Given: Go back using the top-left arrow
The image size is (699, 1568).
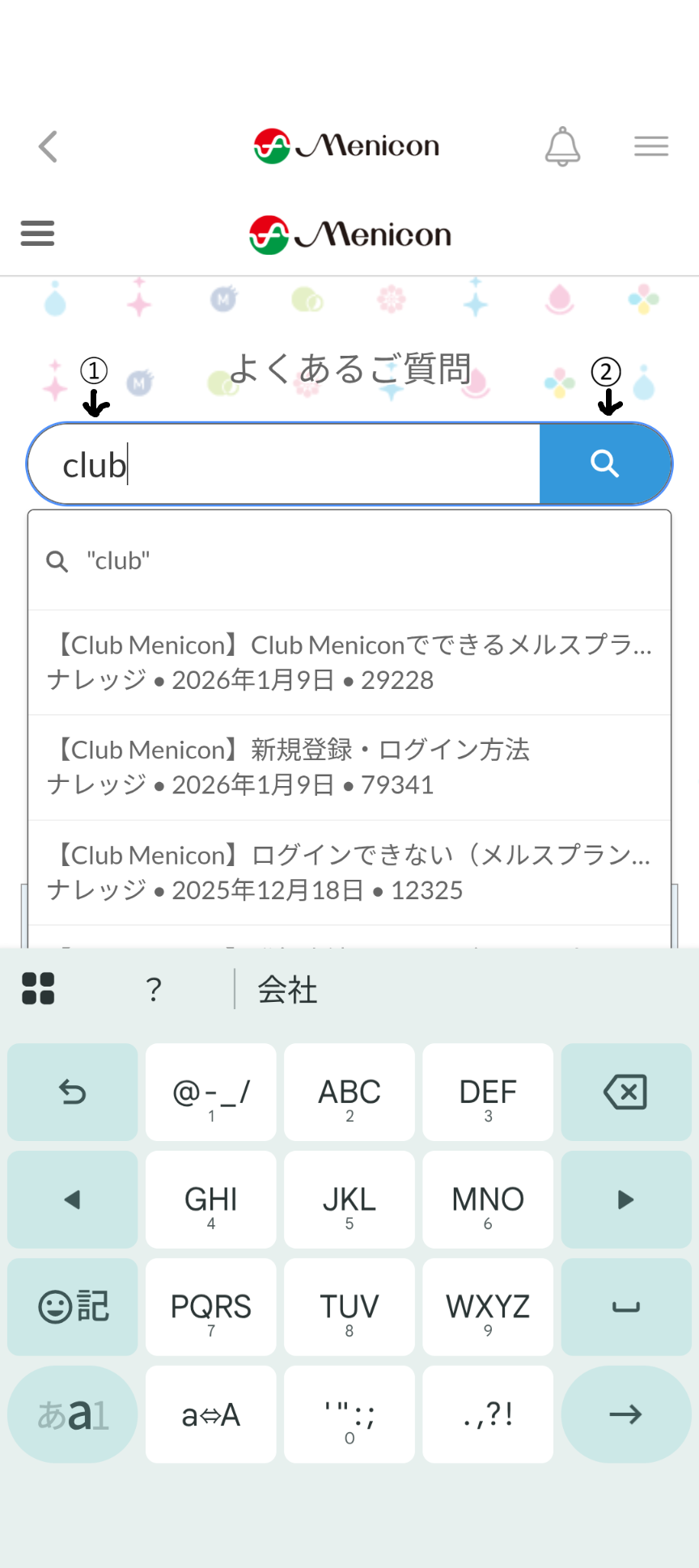Looking at the screenshot, I should point(49,146).
